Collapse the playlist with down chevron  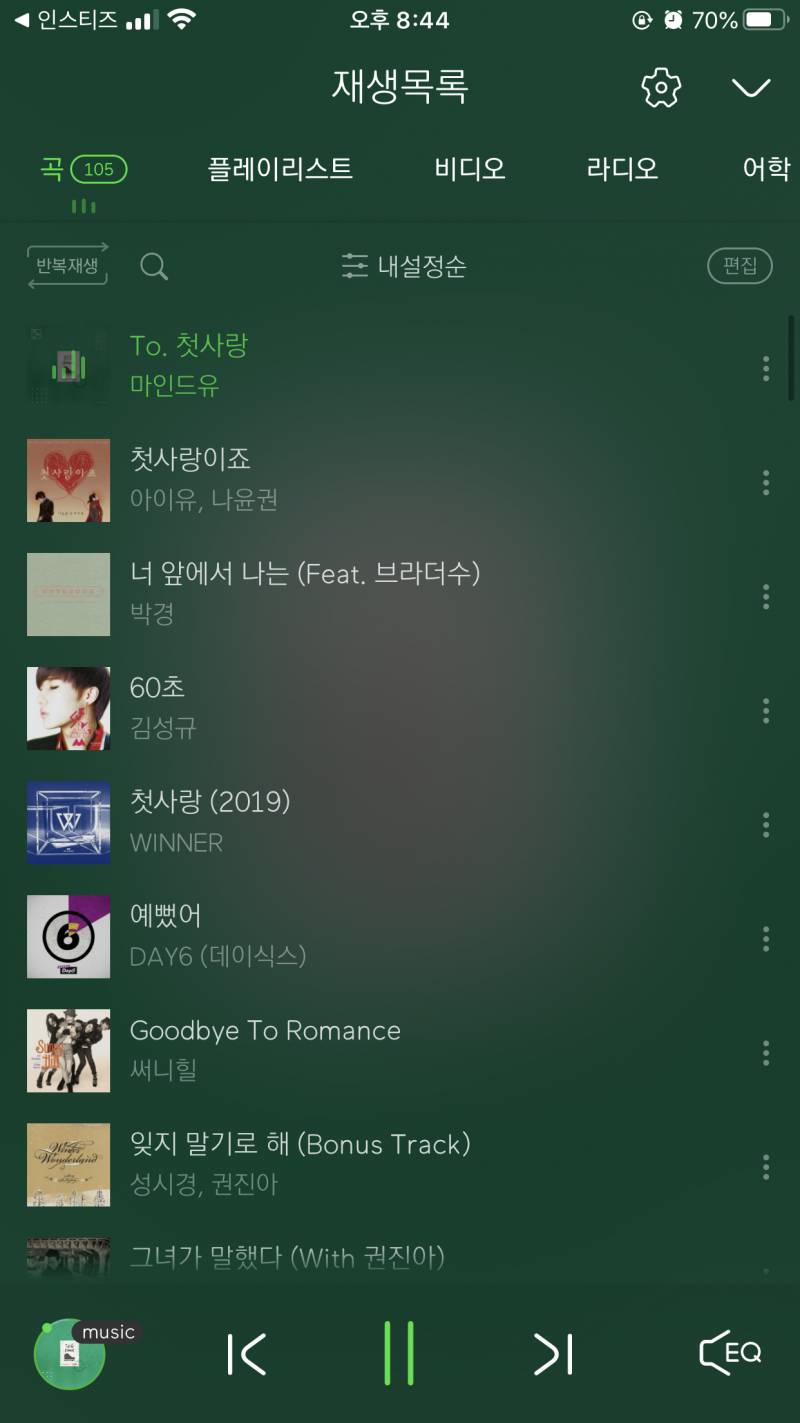750,88
